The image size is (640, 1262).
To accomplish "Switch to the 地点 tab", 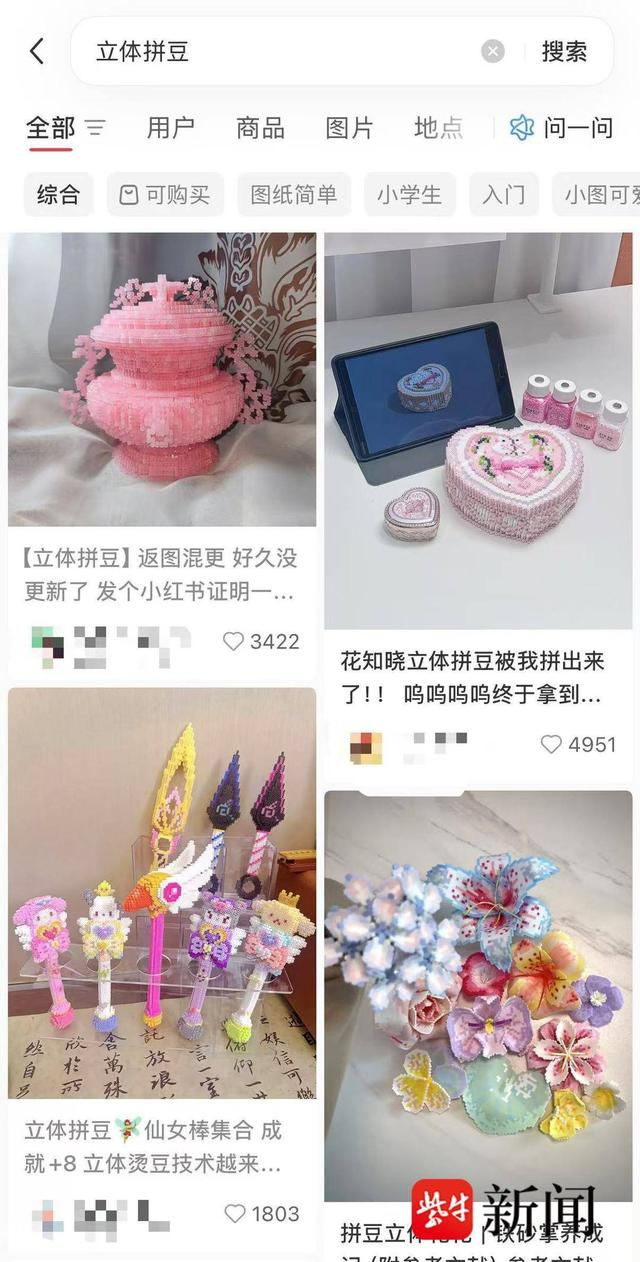I will (438, 128).
